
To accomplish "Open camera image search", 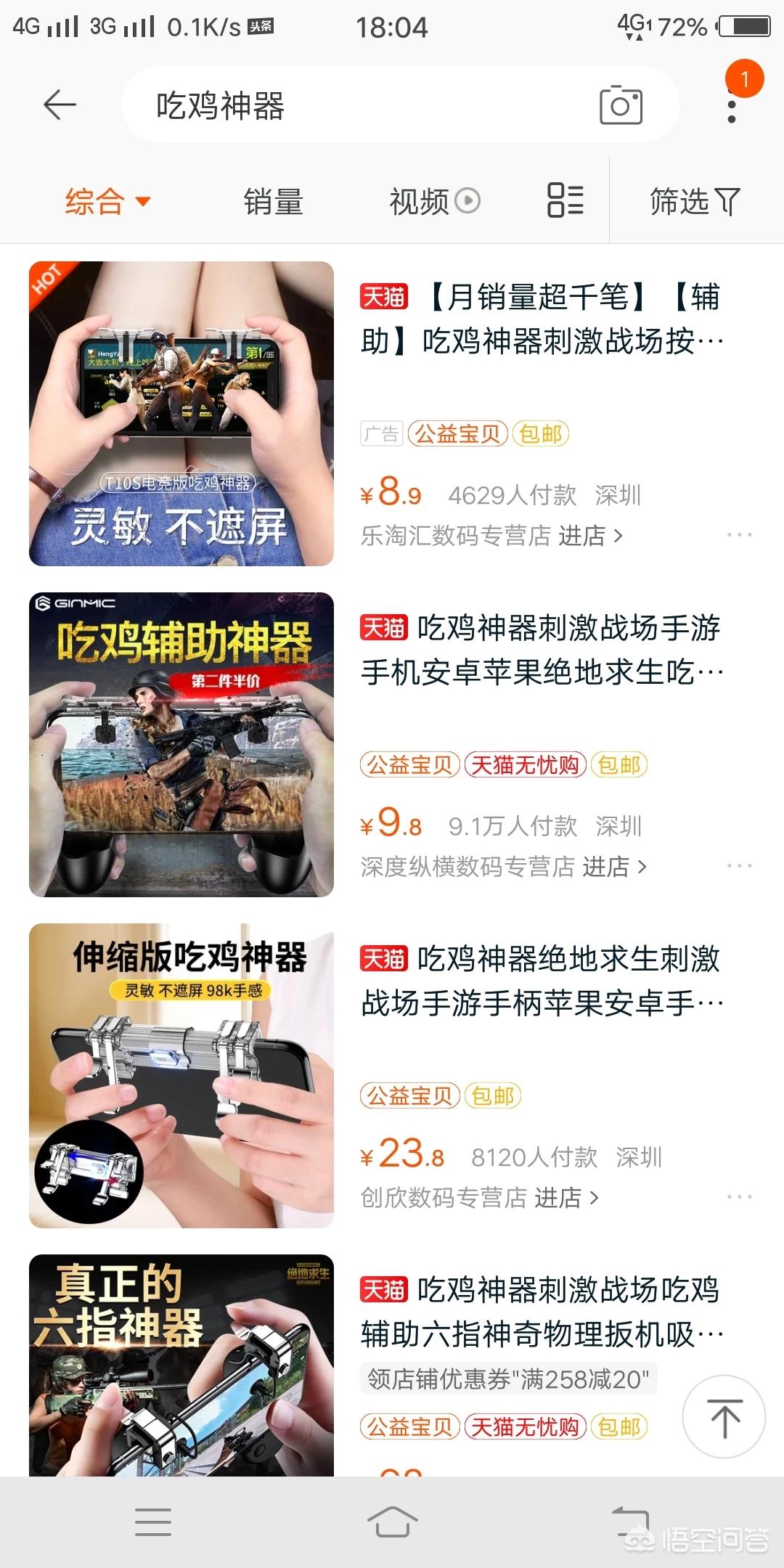I will (x=621, y=105).
